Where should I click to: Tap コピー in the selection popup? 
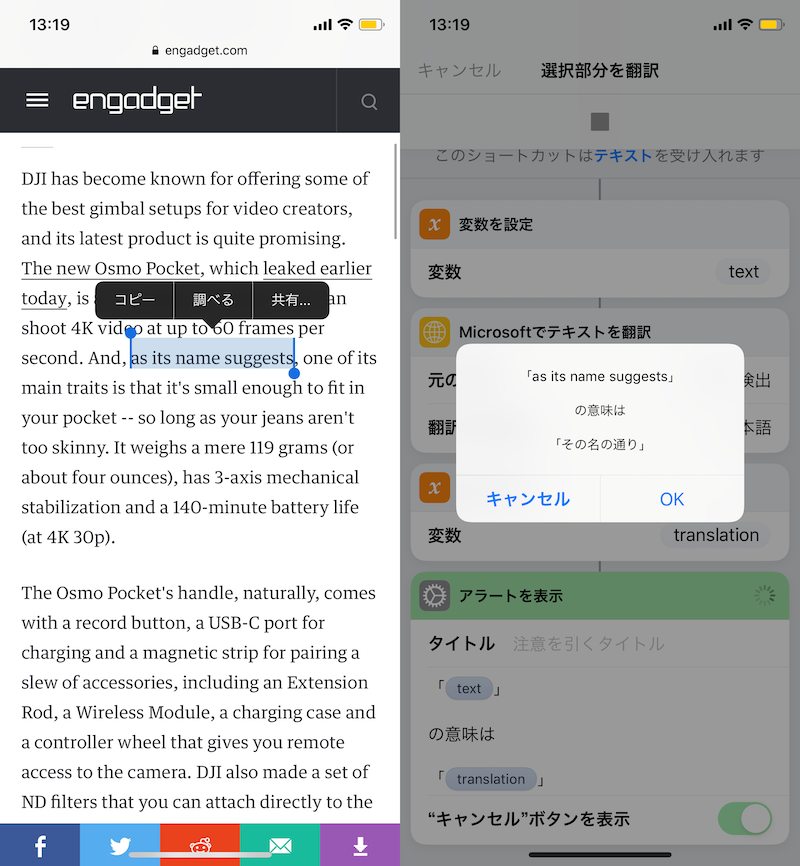(134, 300)
